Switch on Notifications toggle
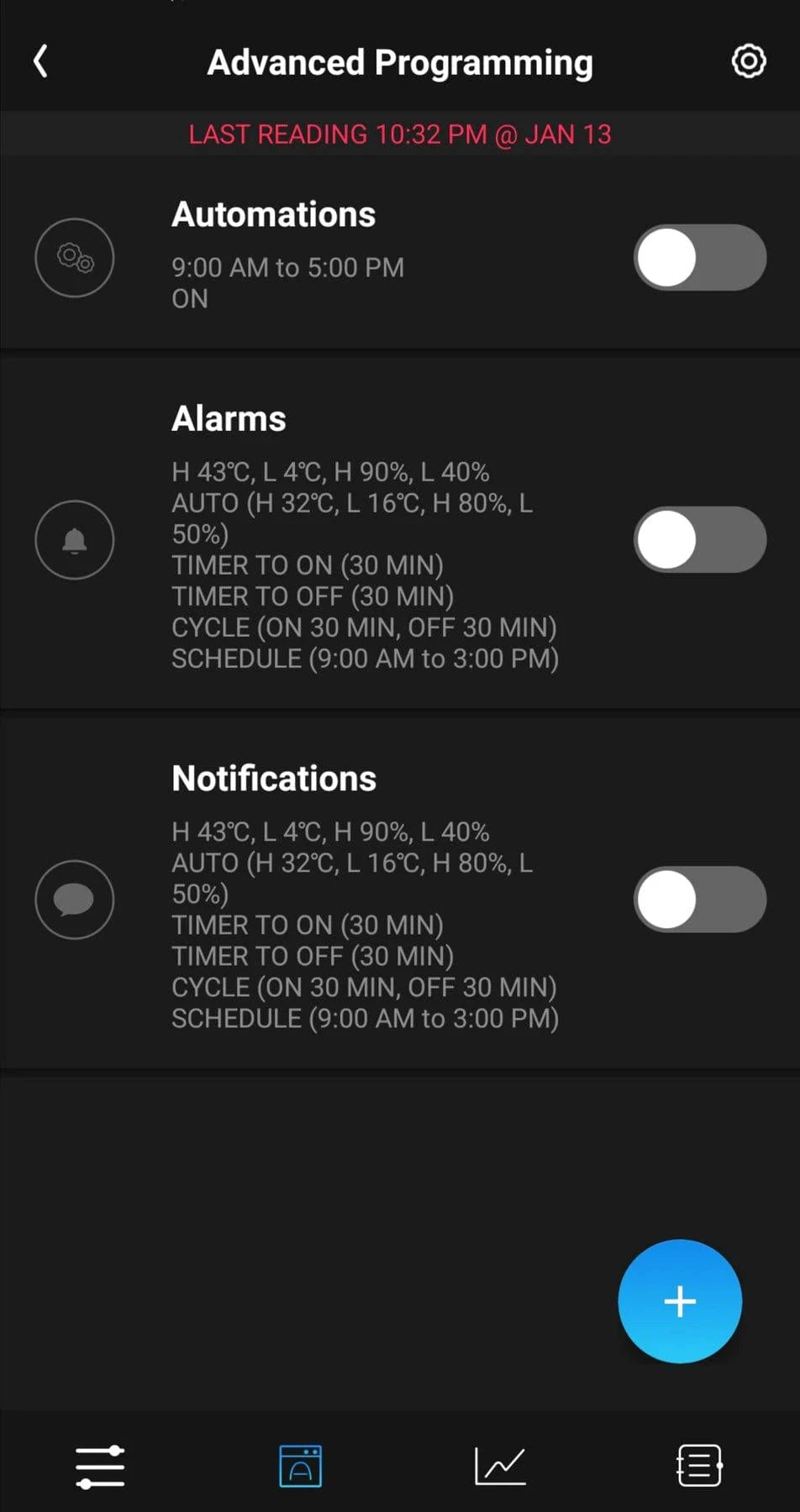Viewport: 800px width, 1512px height. (x=699, y=899)
